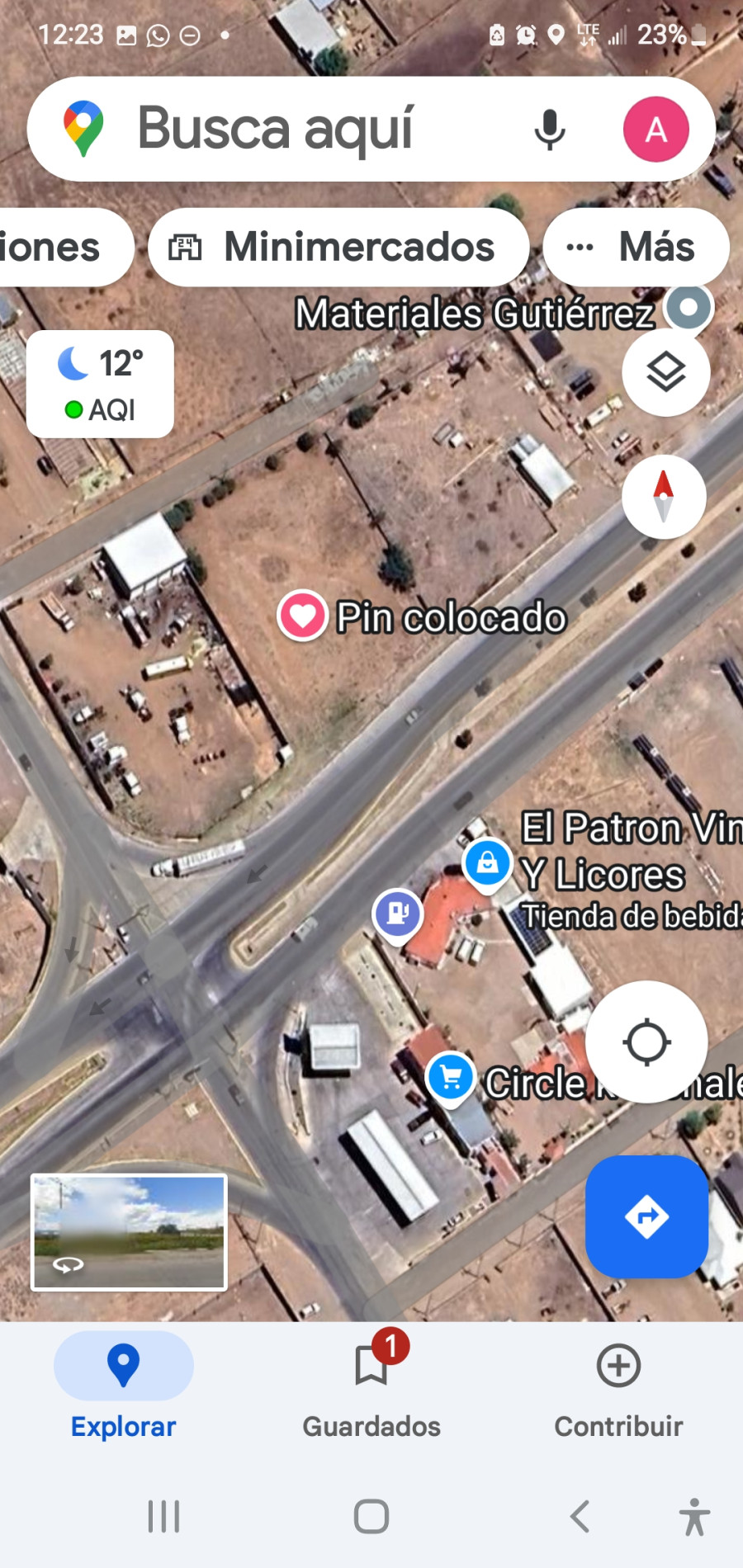Switch to the Contribuir tab
Image resolution: width=743 pixels, height=1568 pixels.
coord(618,1386)
